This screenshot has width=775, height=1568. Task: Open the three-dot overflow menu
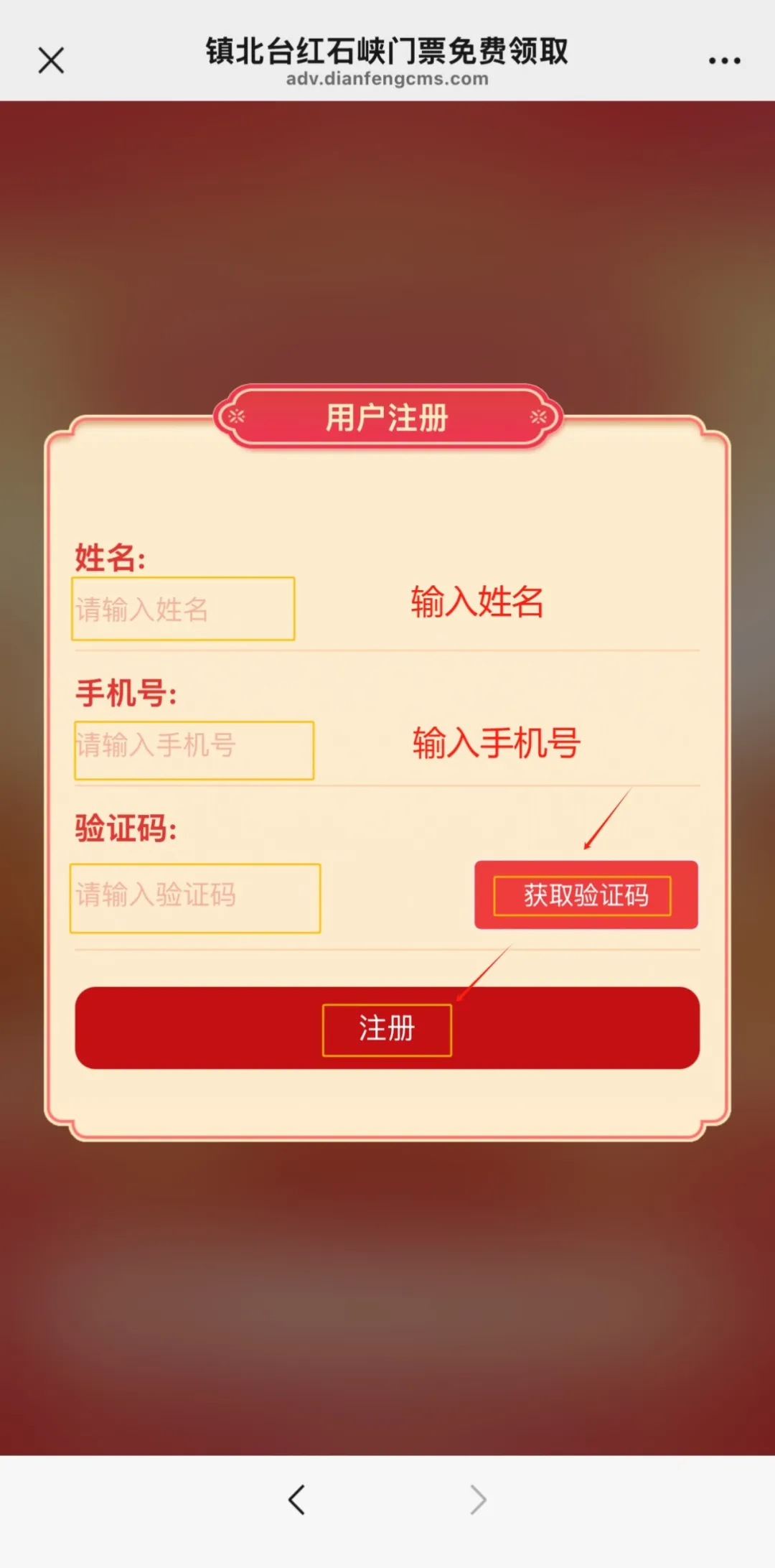(724, 61)
